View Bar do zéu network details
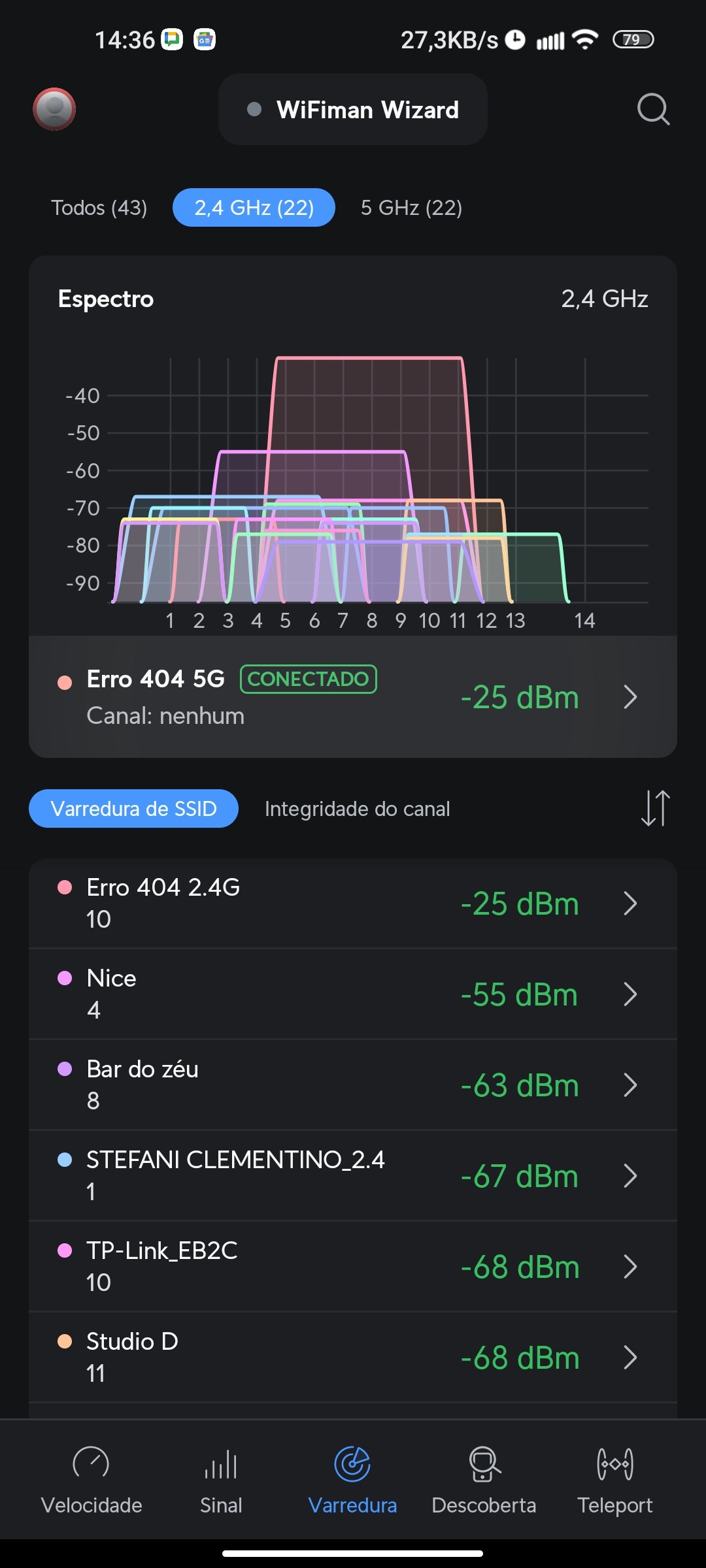The height and width of the screenshot is (1568, 706). [353, 1085]
